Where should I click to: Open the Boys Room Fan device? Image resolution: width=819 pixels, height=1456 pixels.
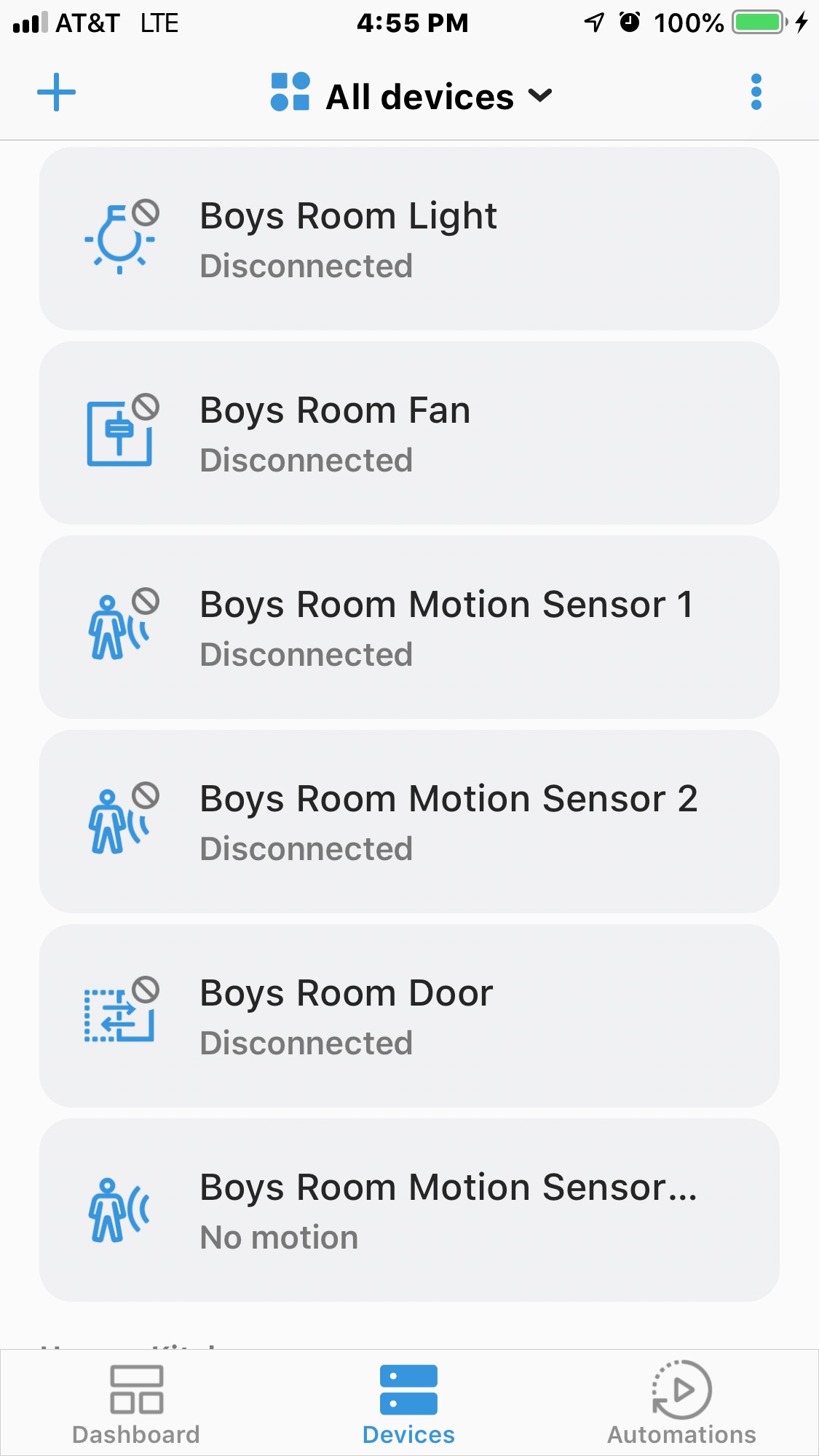[x=409, y=433]
